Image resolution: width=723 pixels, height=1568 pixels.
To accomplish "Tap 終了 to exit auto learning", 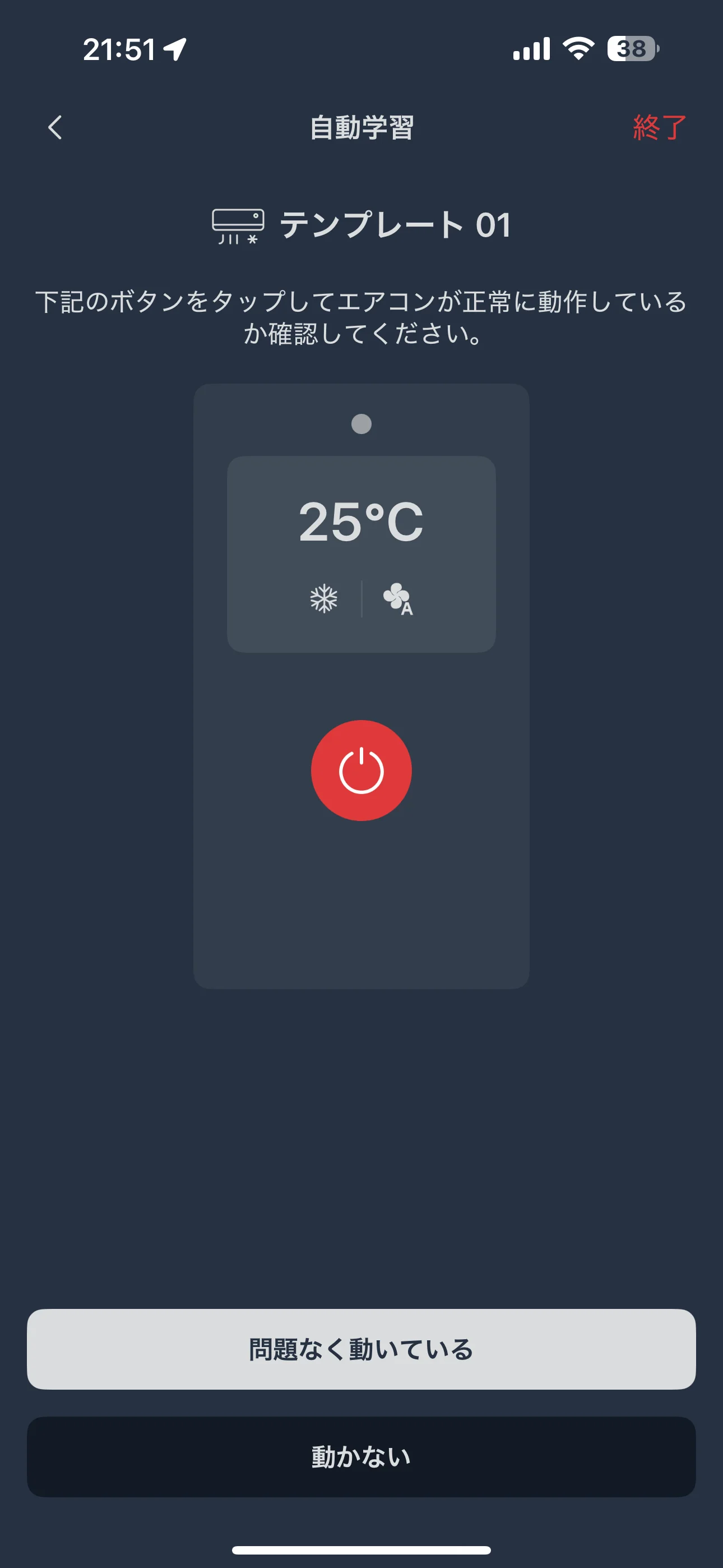I will [x=659, y=127].
